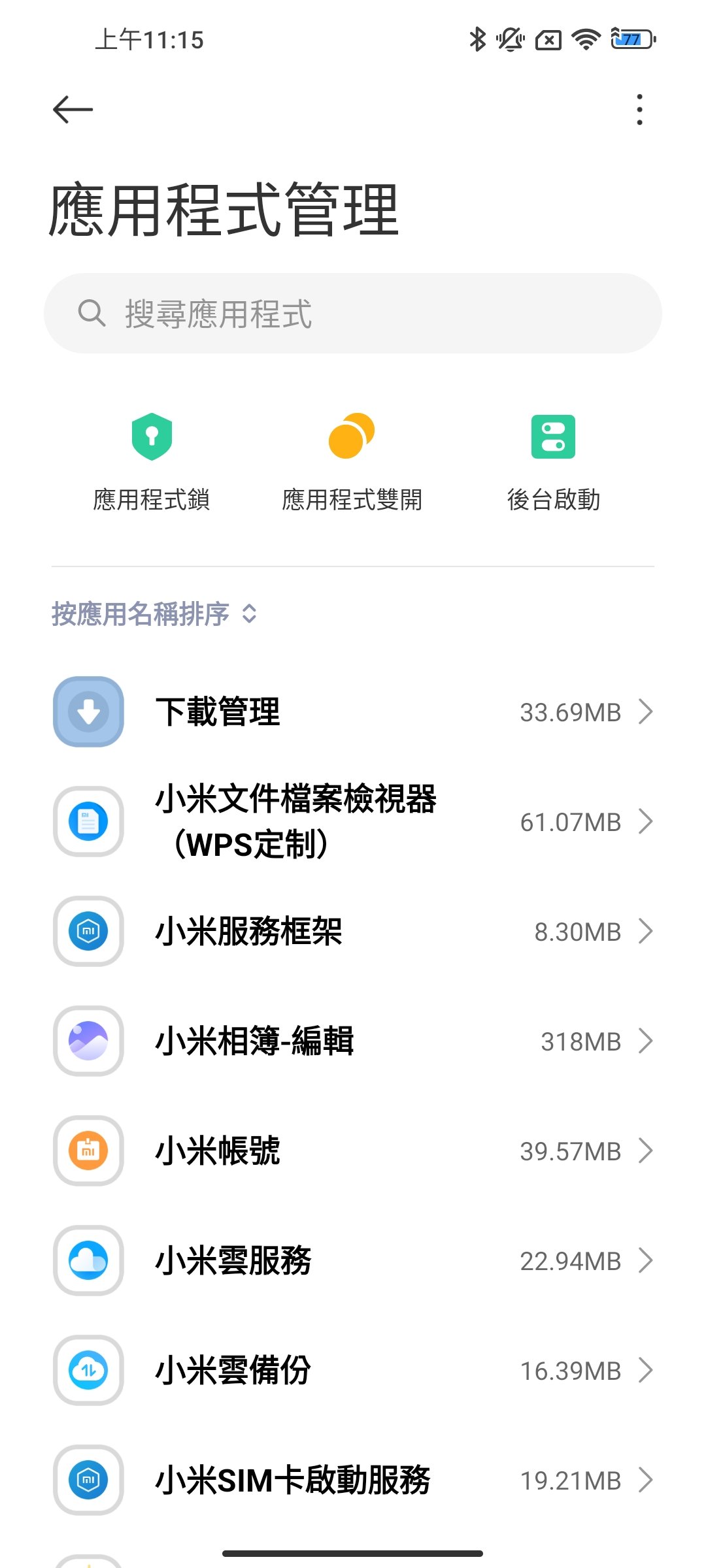The height and width of the screenshot is (1568, 706).
Task: Open 小米SIM卡啟動服務 details
Action: (353, 1480)
